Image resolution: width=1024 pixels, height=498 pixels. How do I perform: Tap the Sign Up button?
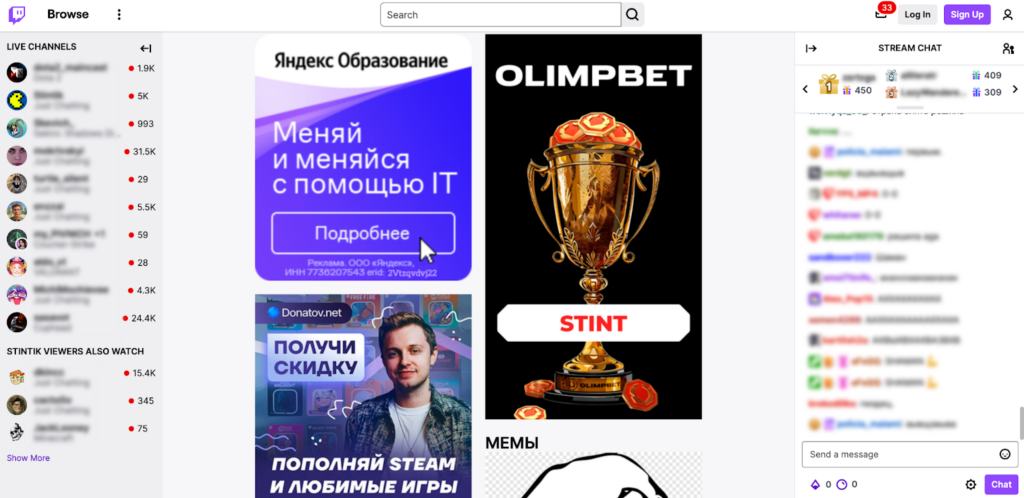[x=967, y=14]
